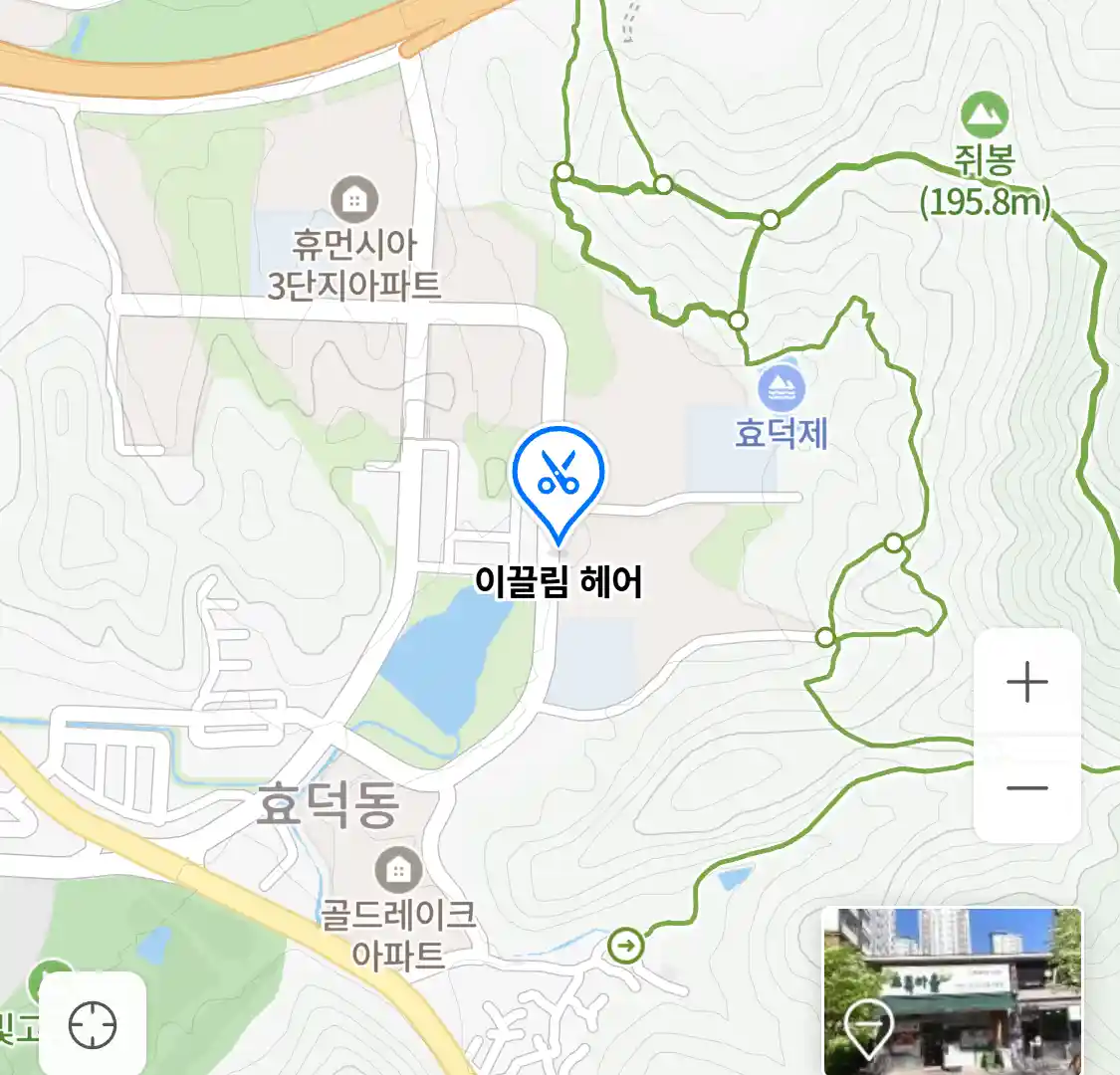Open the 쥐봉 mountain peak marker
Screen dimensions: 1120x1075
click(x=985, y=115)
